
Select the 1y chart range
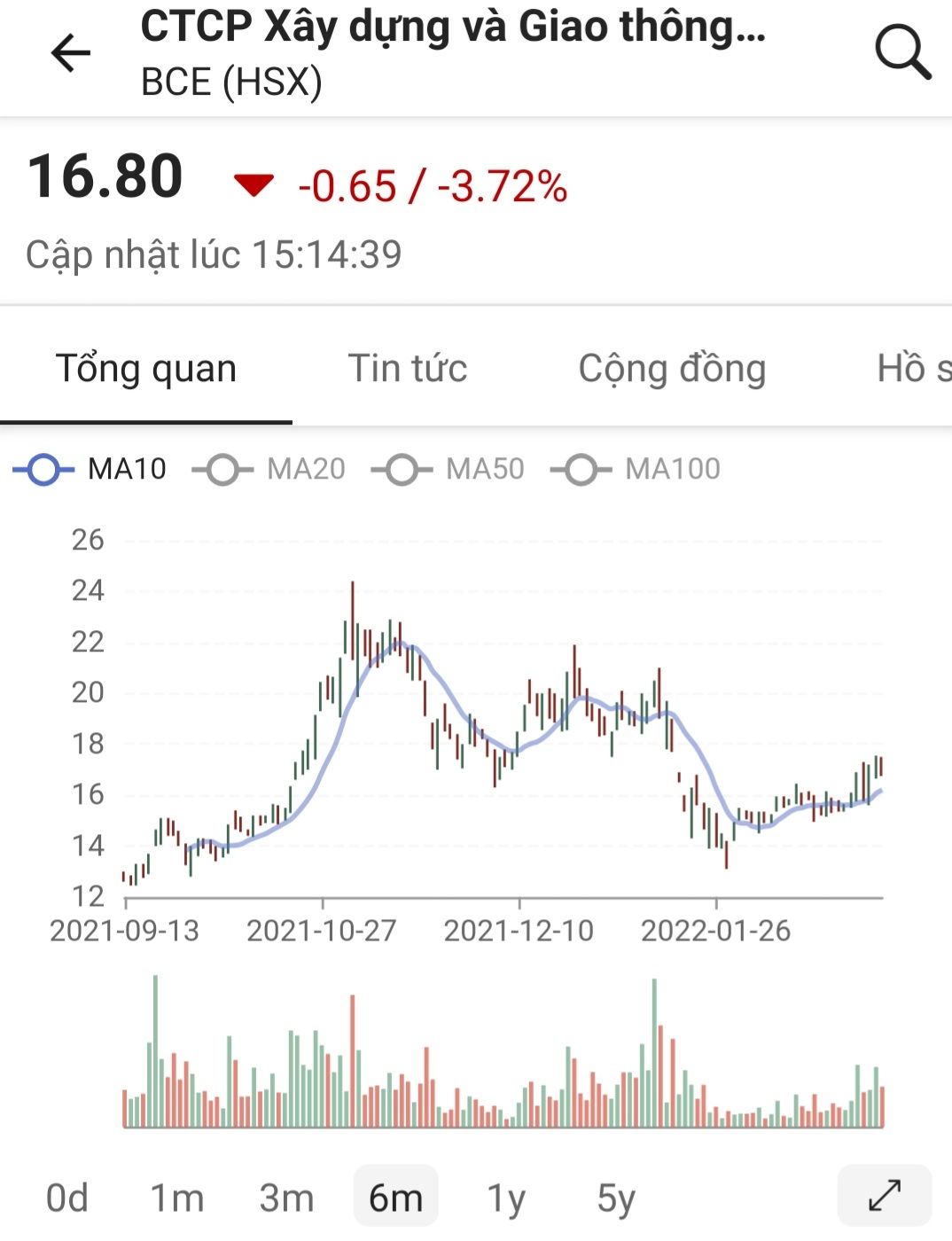click(x=506, y=1198)
